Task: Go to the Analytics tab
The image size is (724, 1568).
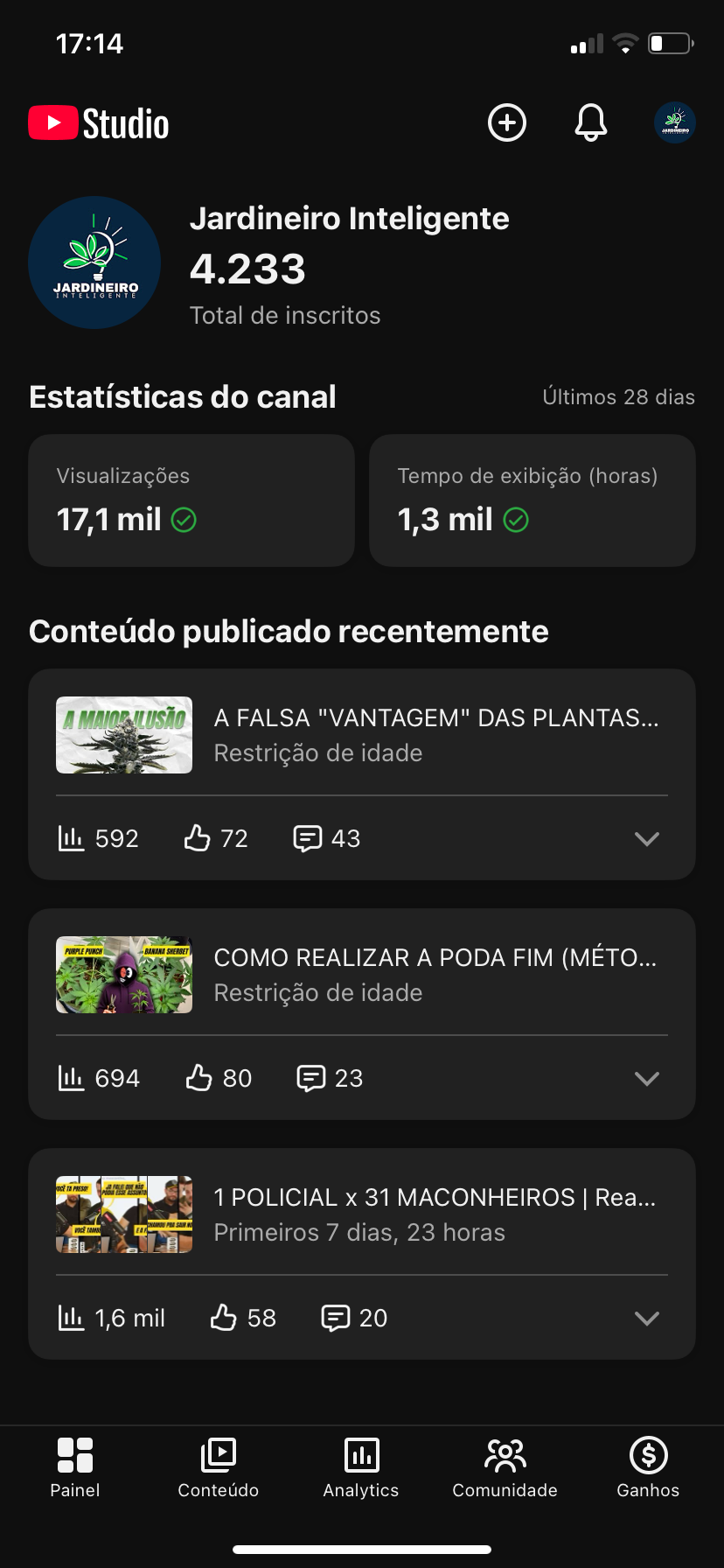Action: click(x=361, y=1467)
